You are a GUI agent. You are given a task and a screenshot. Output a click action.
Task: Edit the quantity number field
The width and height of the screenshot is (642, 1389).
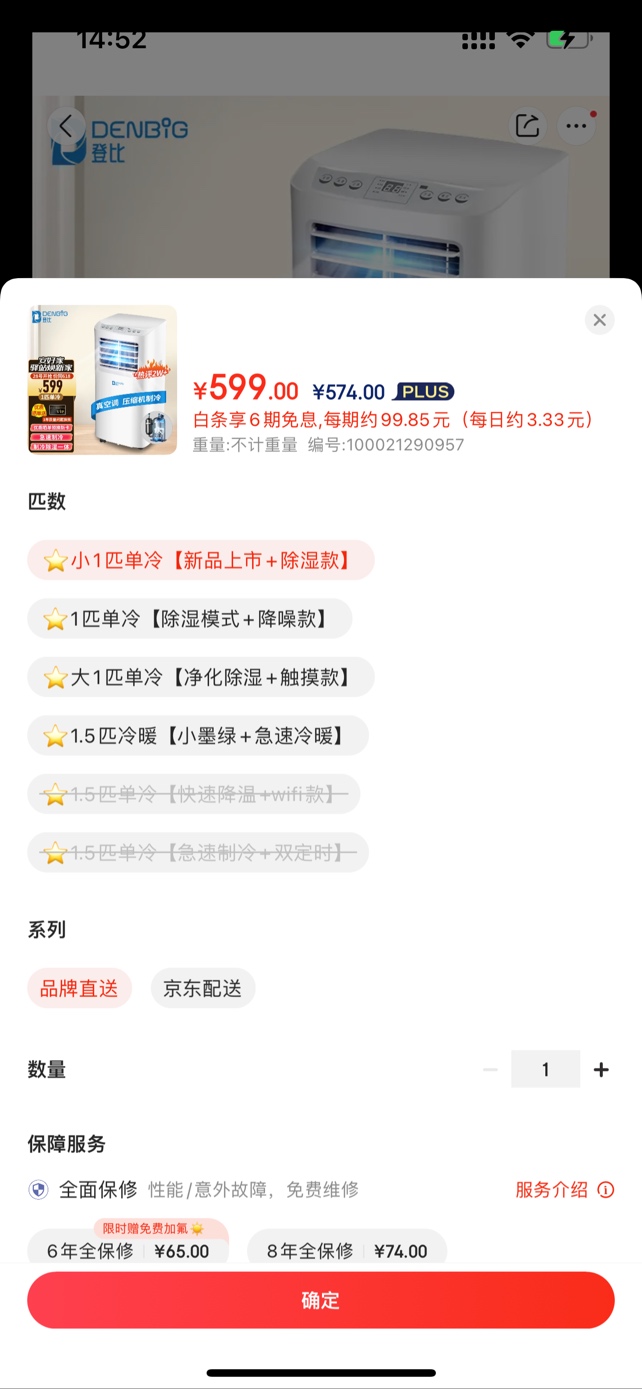545,1070
